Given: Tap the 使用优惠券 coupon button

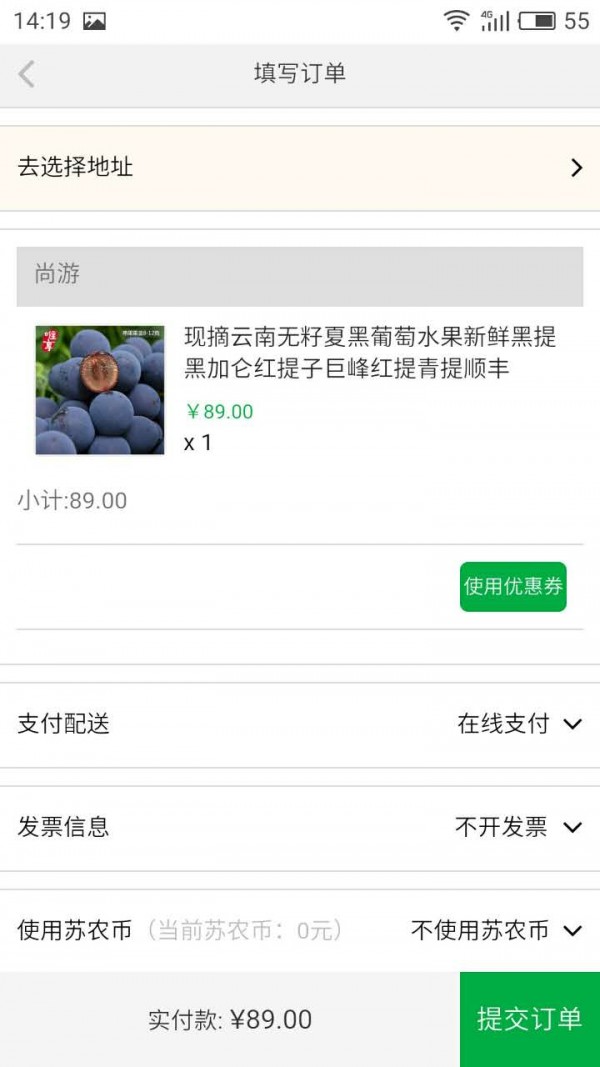Looking at the screenshot, I should point(513,587).
